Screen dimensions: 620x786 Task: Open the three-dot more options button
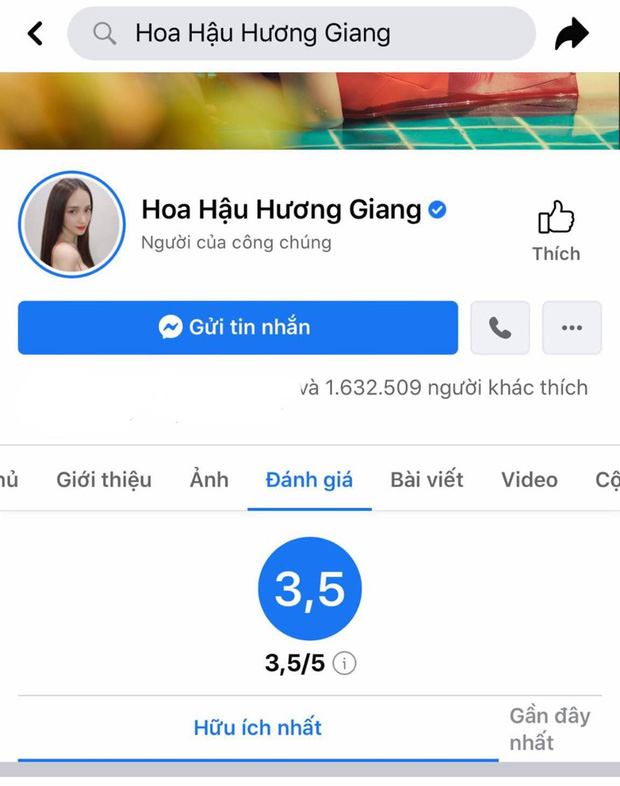coord(572,327)
